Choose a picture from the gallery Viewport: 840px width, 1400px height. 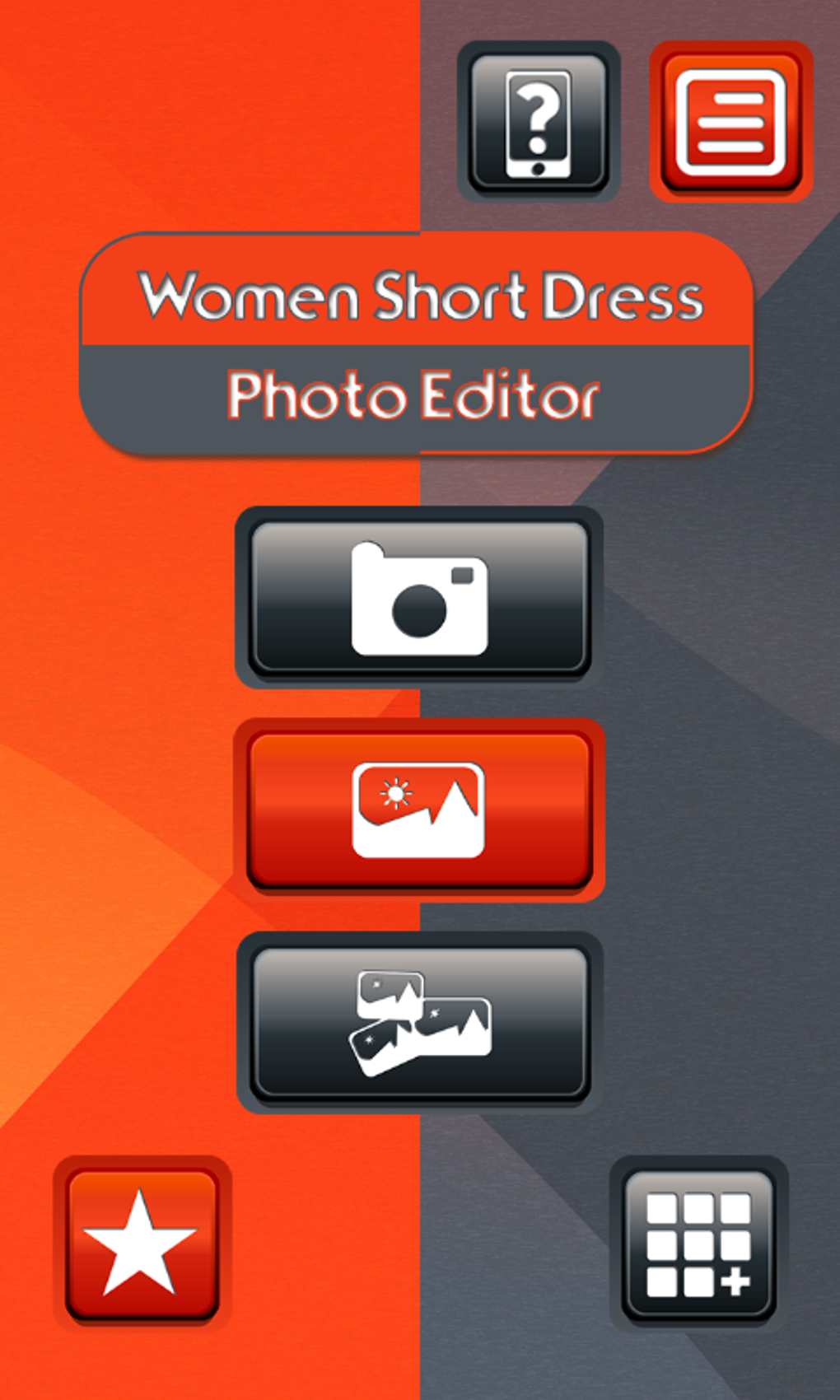coord(420,810)
